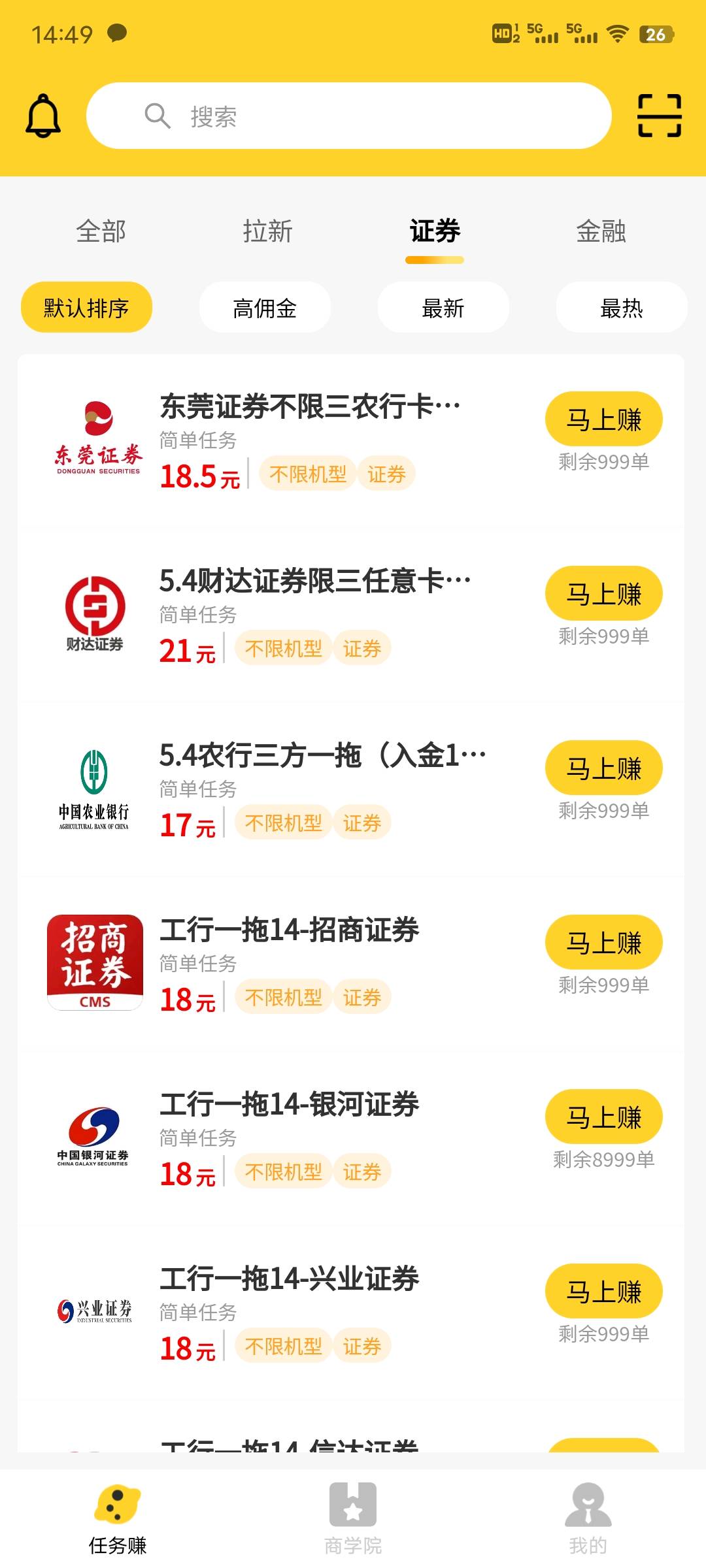Switch to the 金融 tab
This screenshot has width=706, height=1568.
coord(601,231)
